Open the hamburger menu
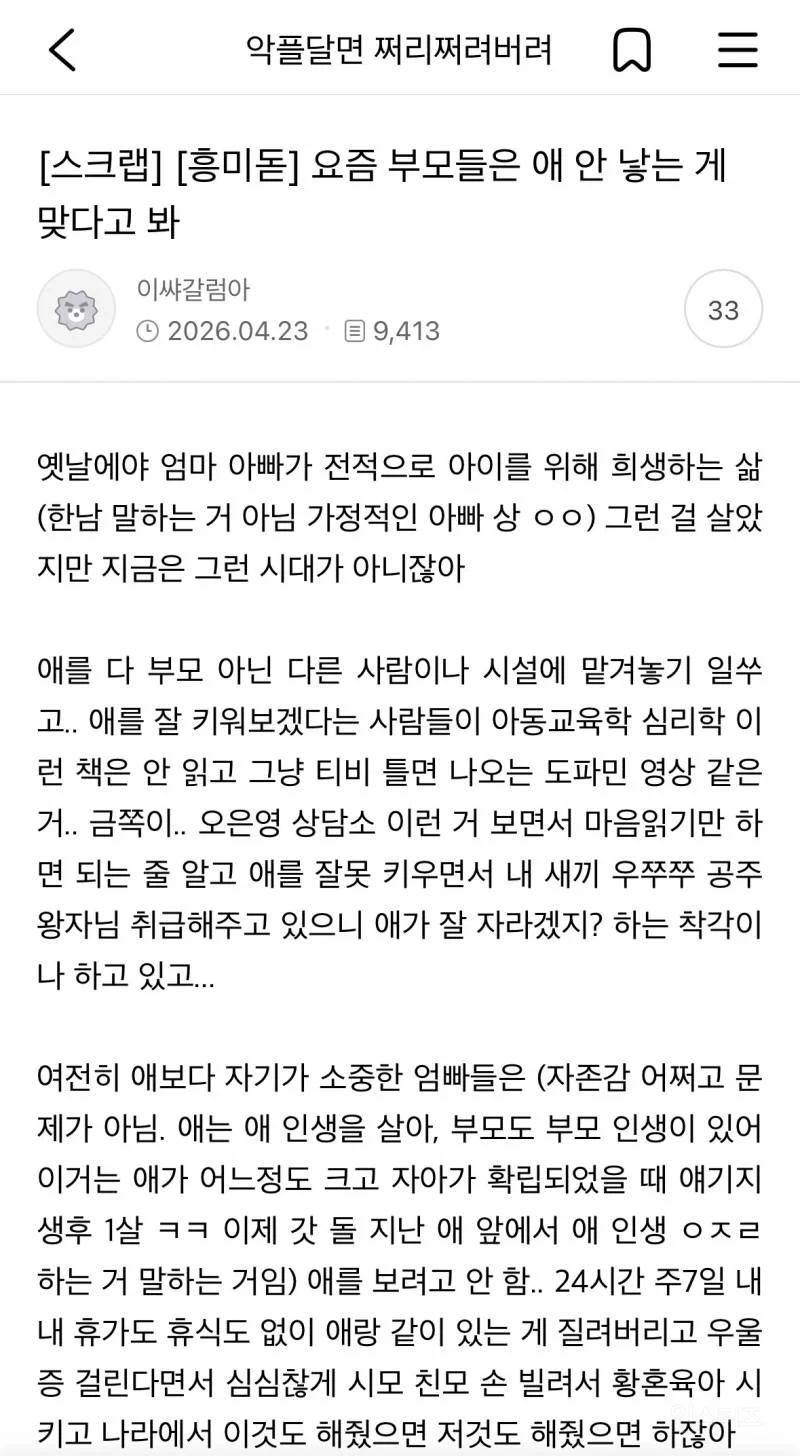Screen dimensions: 800x1456 (738, 49)
